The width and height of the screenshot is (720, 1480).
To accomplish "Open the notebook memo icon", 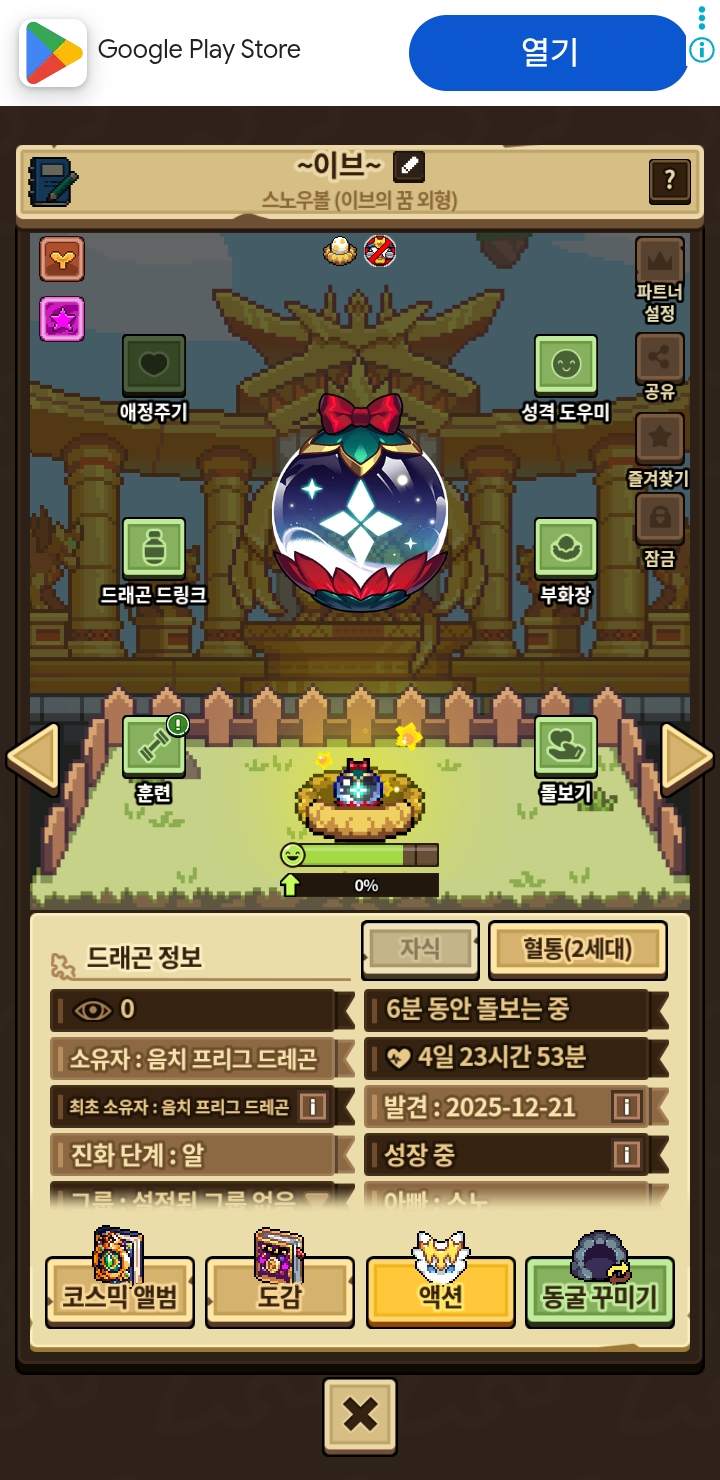I will pyautogui.click(x=53, y=181).
